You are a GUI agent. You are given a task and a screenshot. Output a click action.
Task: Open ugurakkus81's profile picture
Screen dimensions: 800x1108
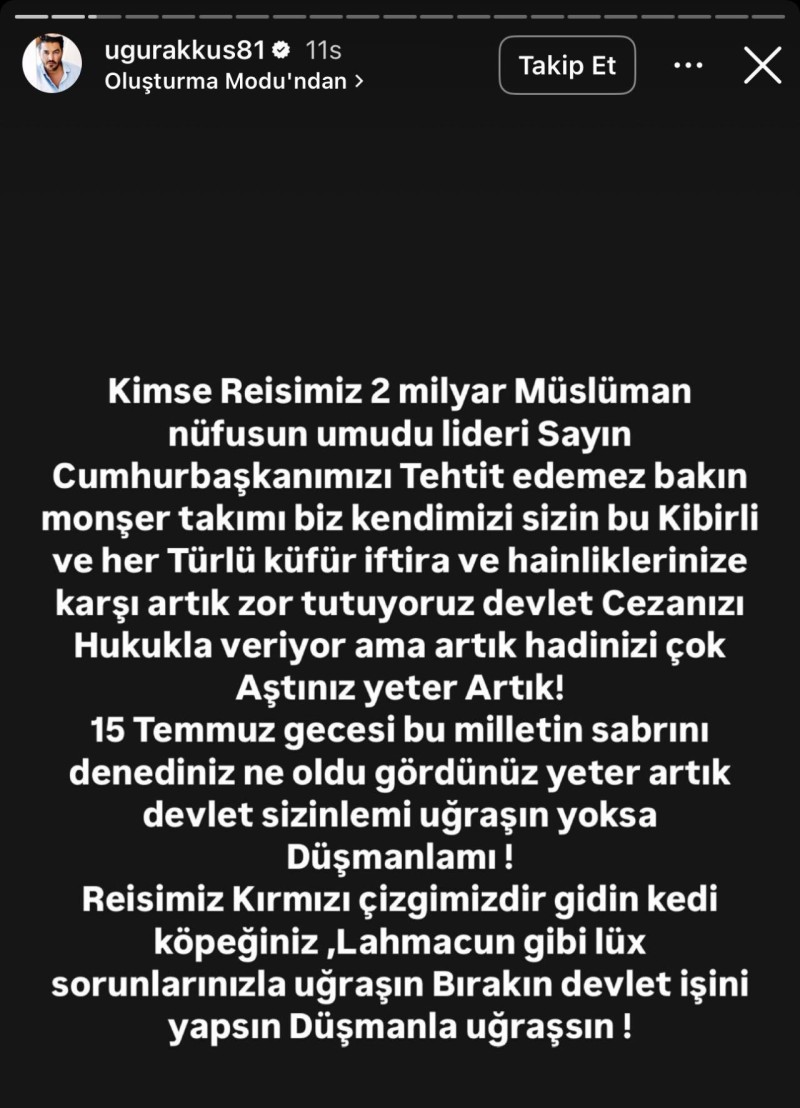(x=52, y=63)
